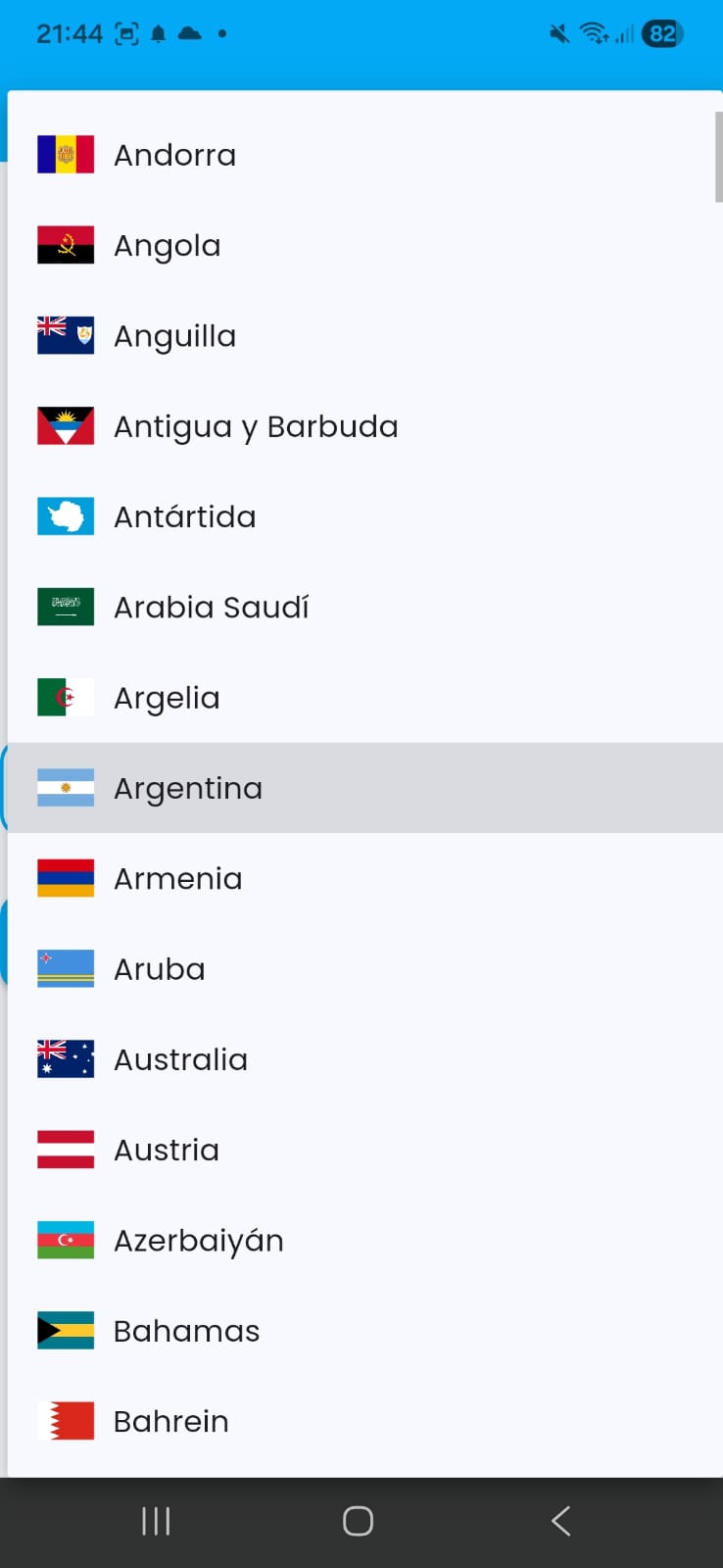The width and height of the screenshot is (723, 1568).
Task: Tap the Andorra flag icon
Action: tap(65, 153)
